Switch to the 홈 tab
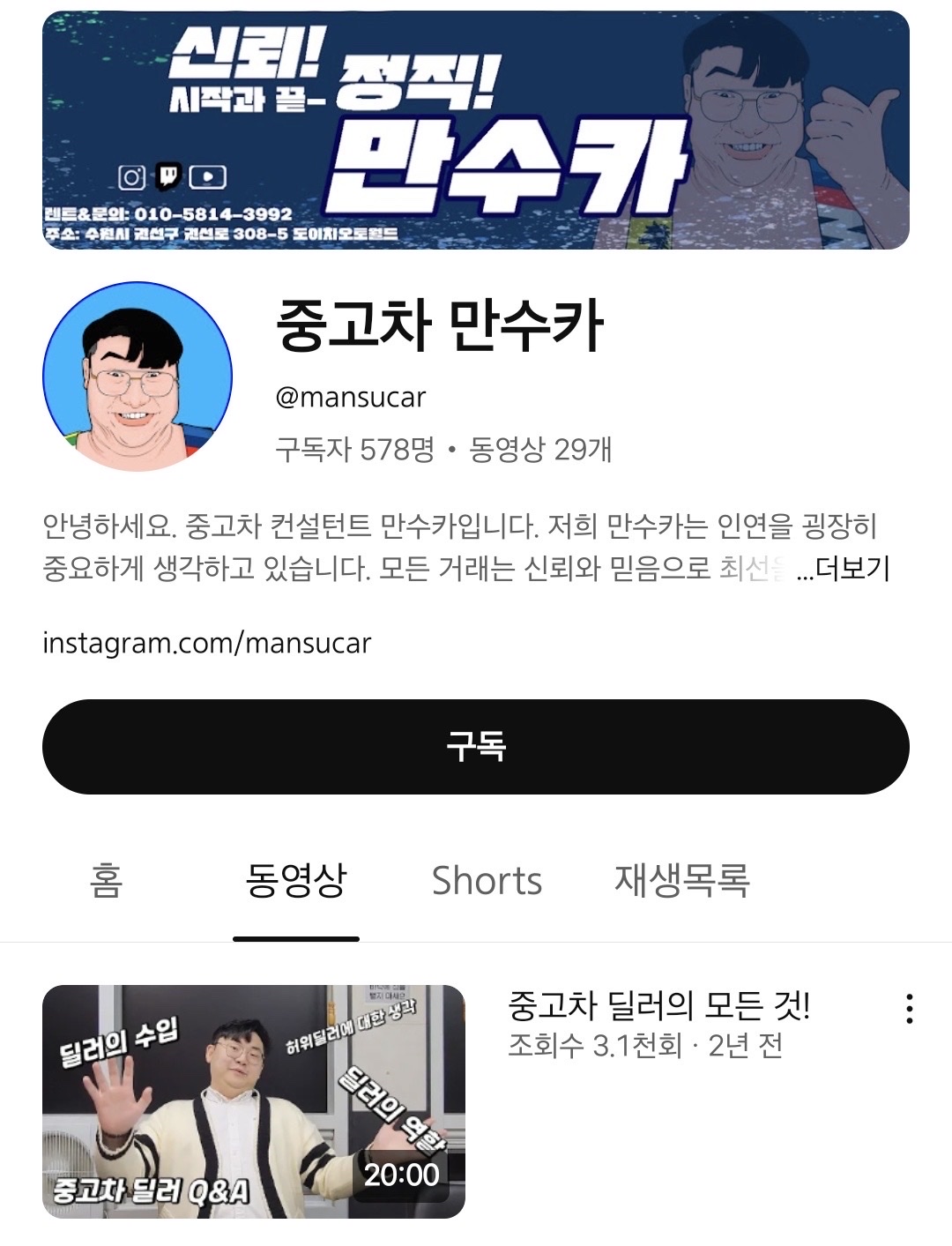Image resolution: width=952 pixels, height=1246 pixels. point(106,881)
